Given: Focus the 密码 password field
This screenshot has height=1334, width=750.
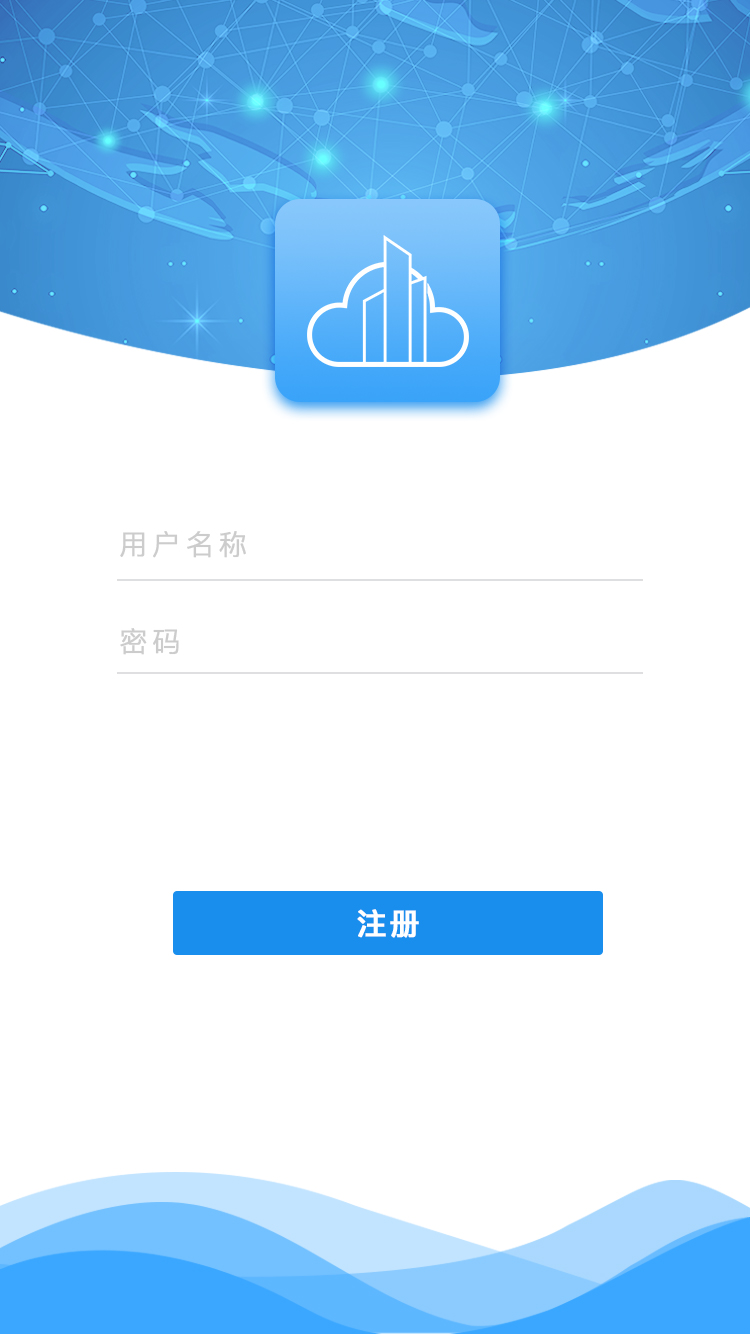Looking at the screenshot, I should coord(379,641).
